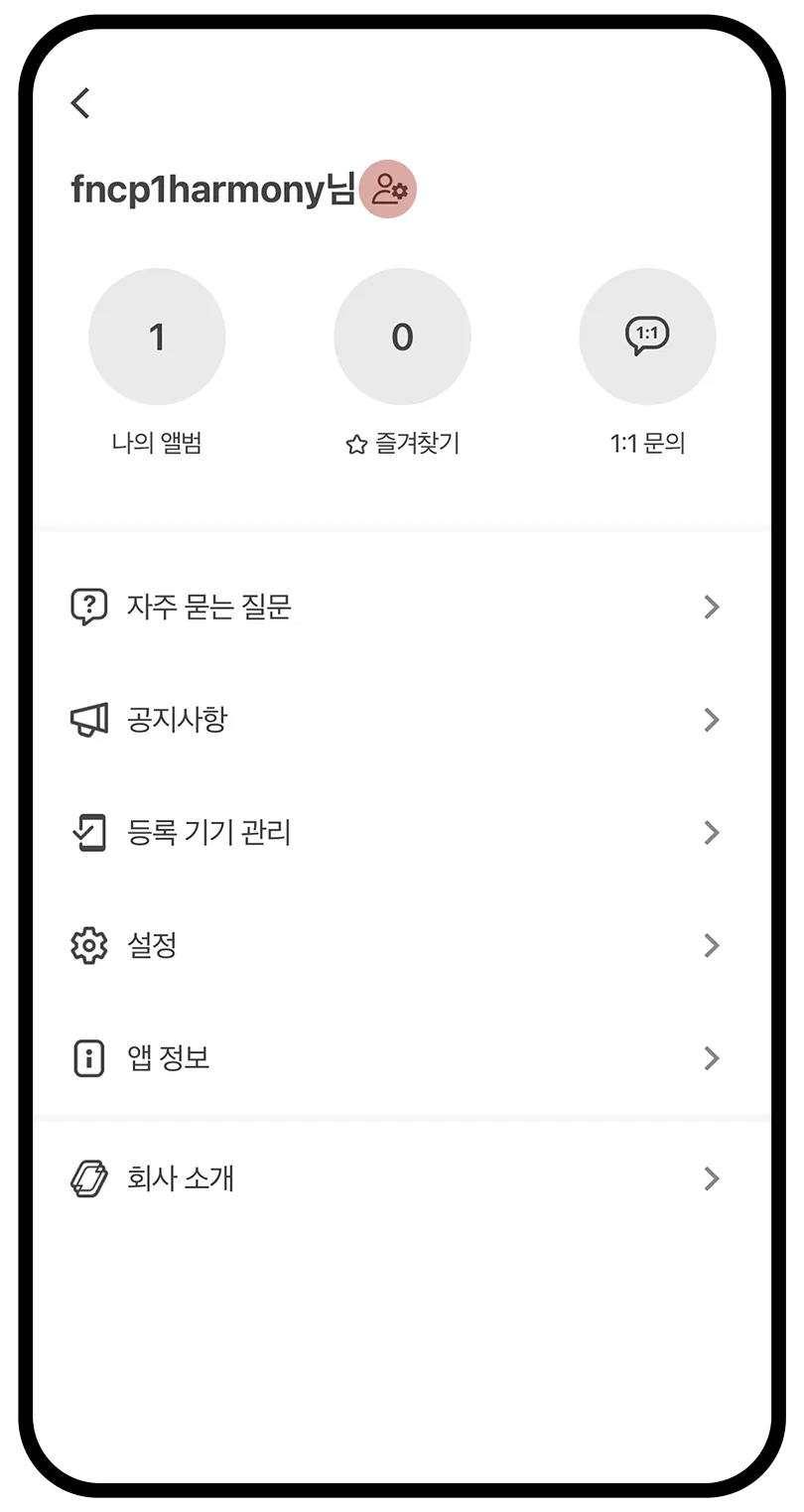Open 공지사항 notices
804x1512 pixels.
click(x=397, y=720)
